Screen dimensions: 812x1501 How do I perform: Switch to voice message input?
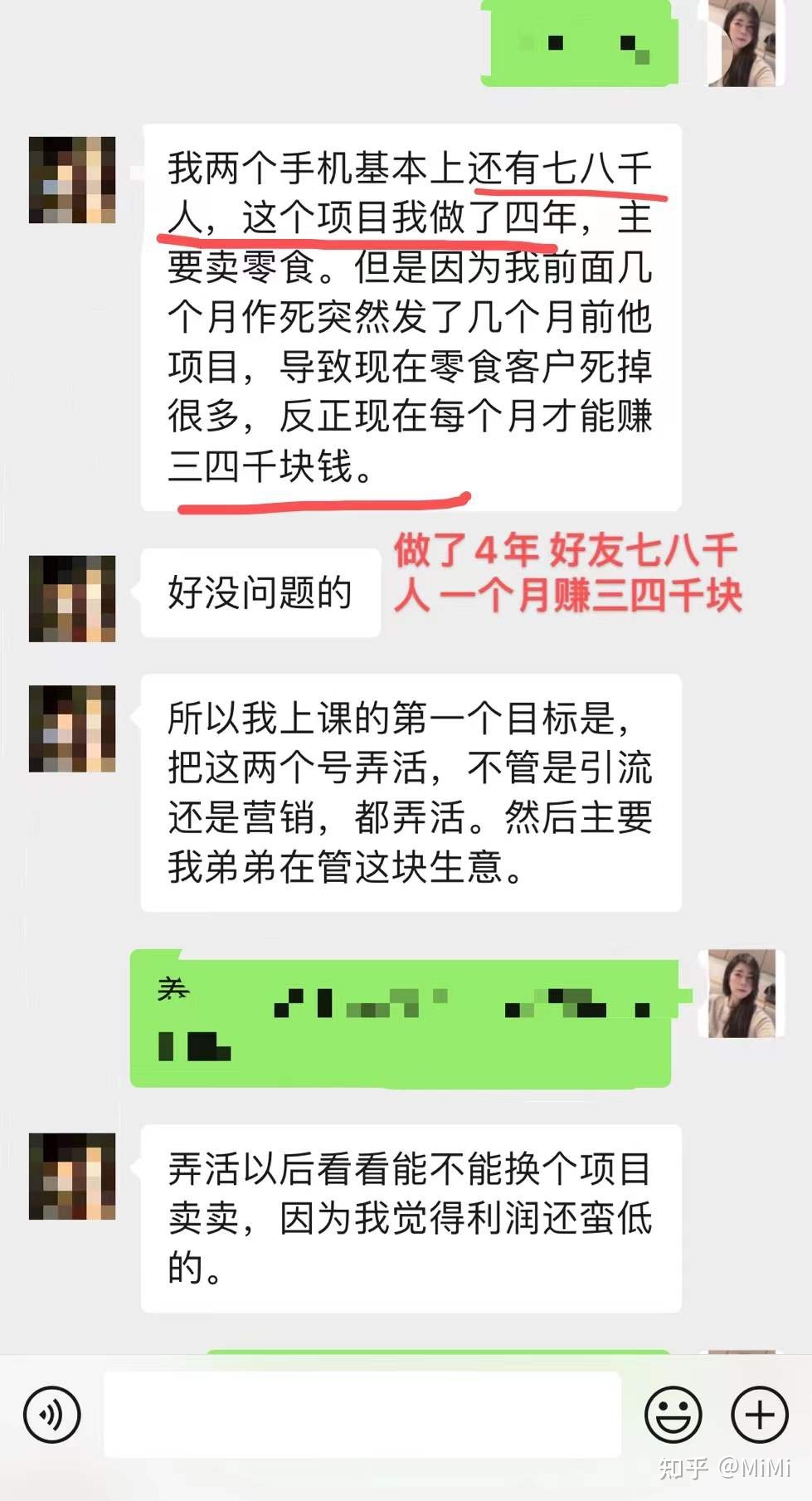[52, 1415]
